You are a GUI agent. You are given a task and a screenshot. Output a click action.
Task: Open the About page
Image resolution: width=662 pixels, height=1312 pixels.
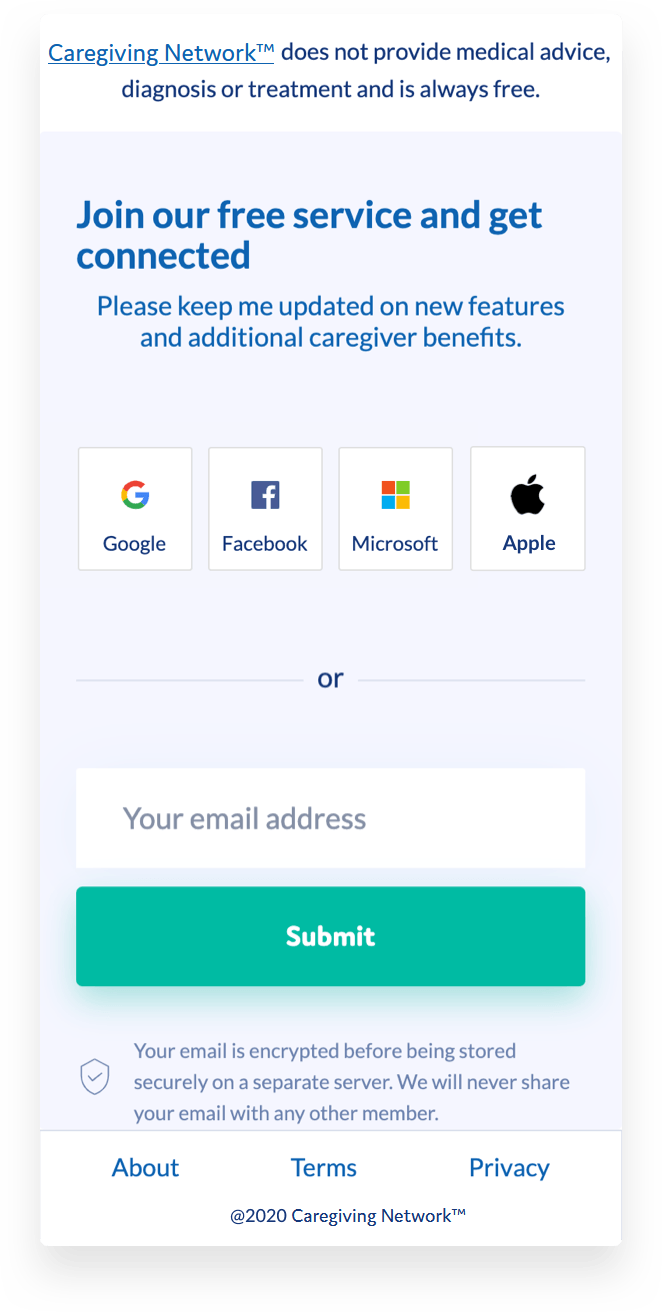(146, 1168)
